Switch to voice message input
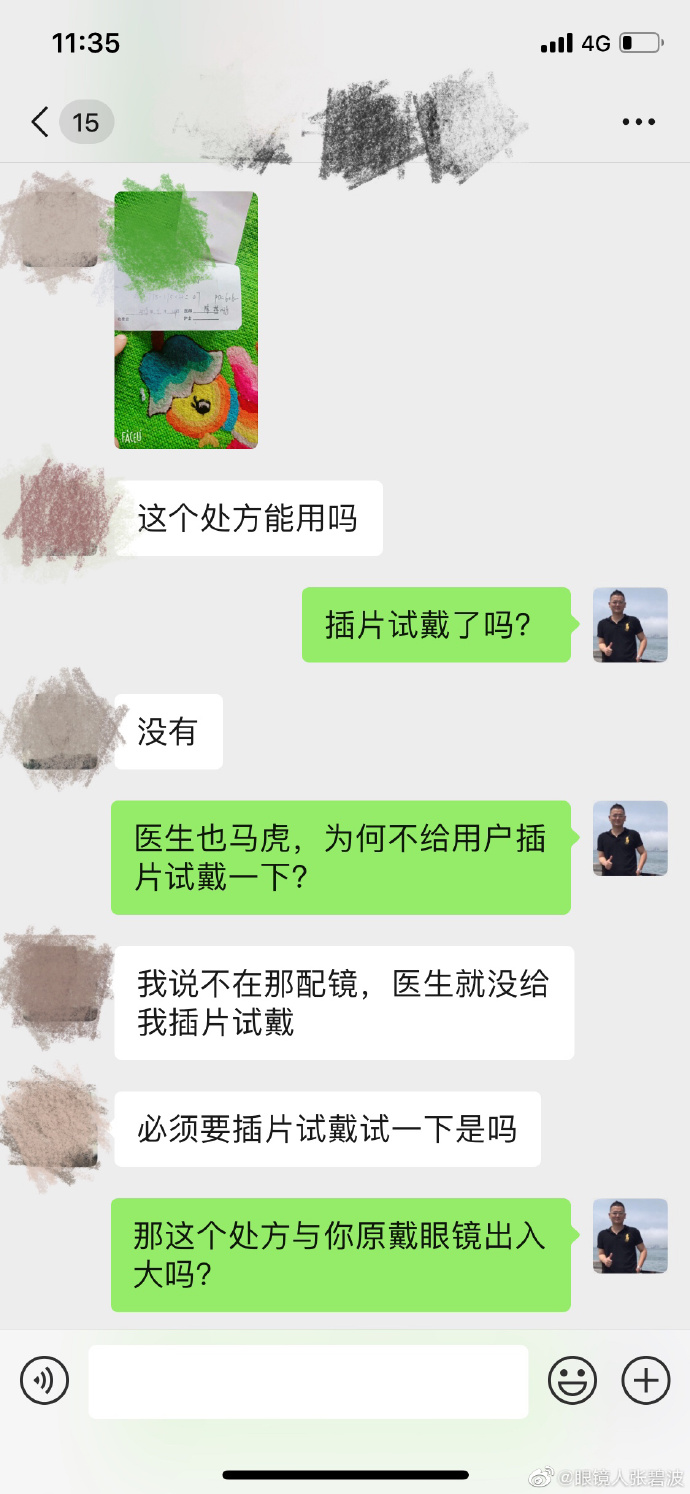 [x=45, y=1381]
